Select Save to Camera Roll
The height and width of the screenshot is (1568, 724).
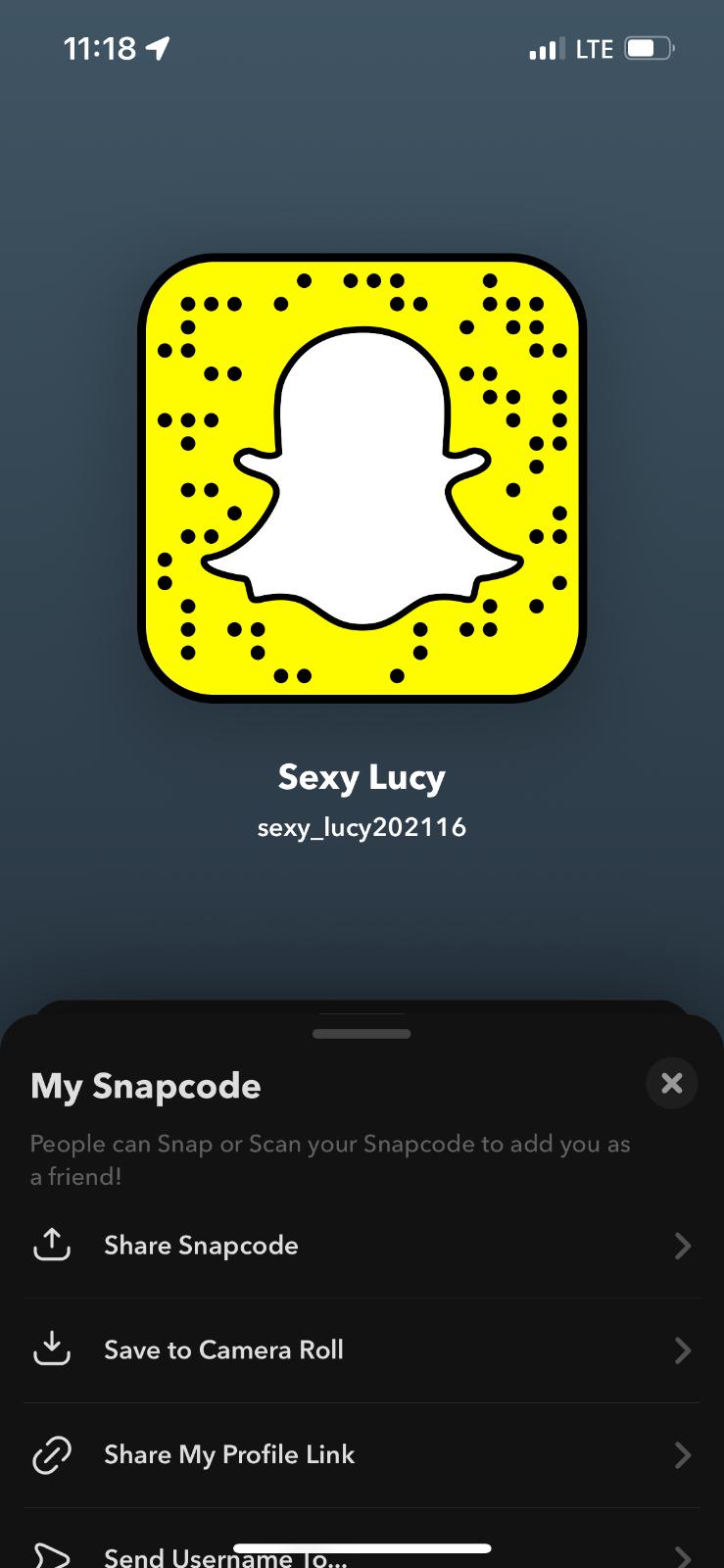[362, 1350]
